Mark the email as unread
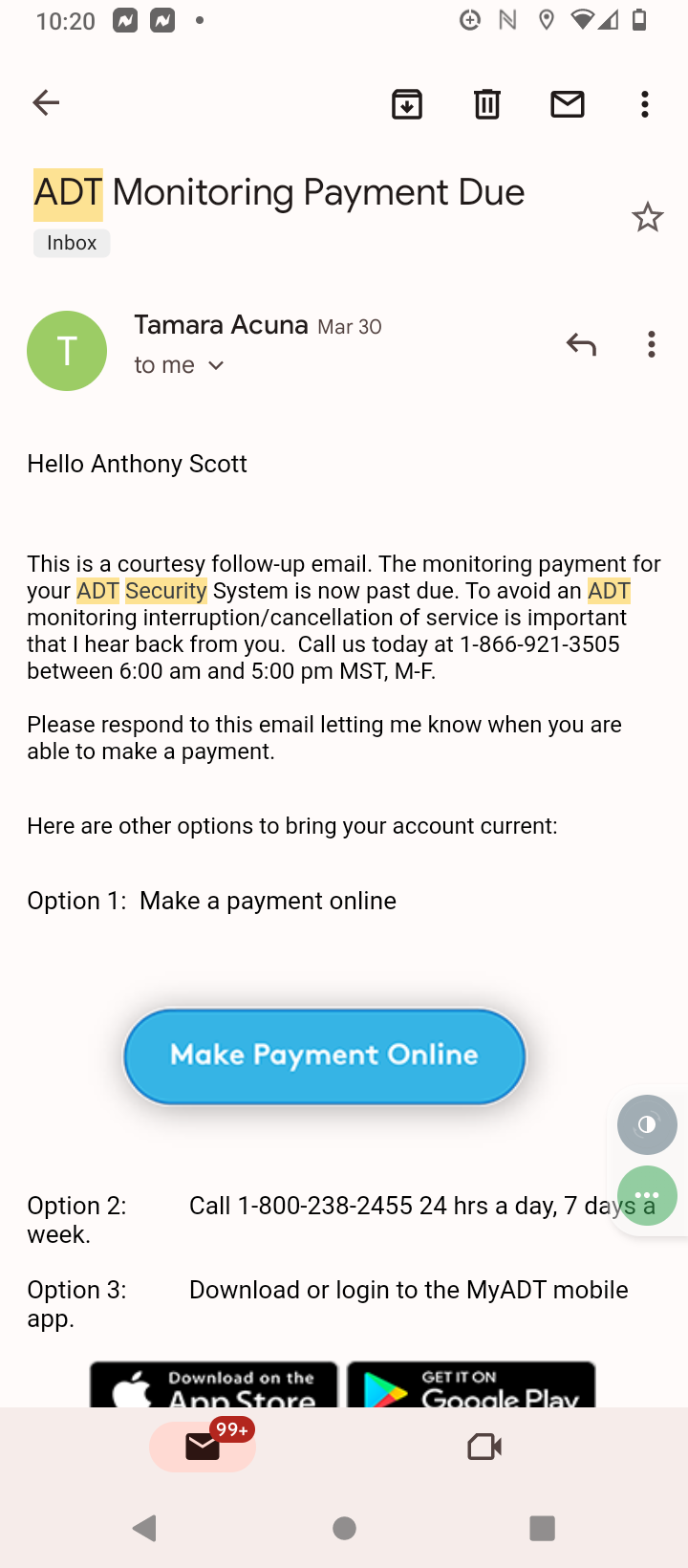Screen dimensions: 688x1568 567,103
